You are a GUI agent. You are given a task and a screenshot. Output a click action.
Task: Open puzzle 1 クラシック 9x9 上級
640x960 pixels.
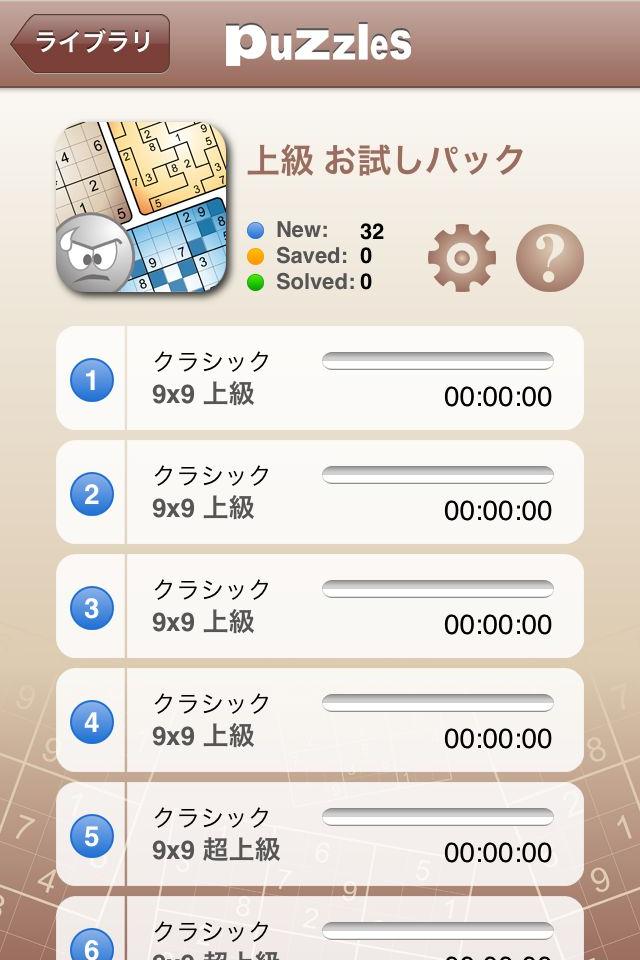pos(320,378)
